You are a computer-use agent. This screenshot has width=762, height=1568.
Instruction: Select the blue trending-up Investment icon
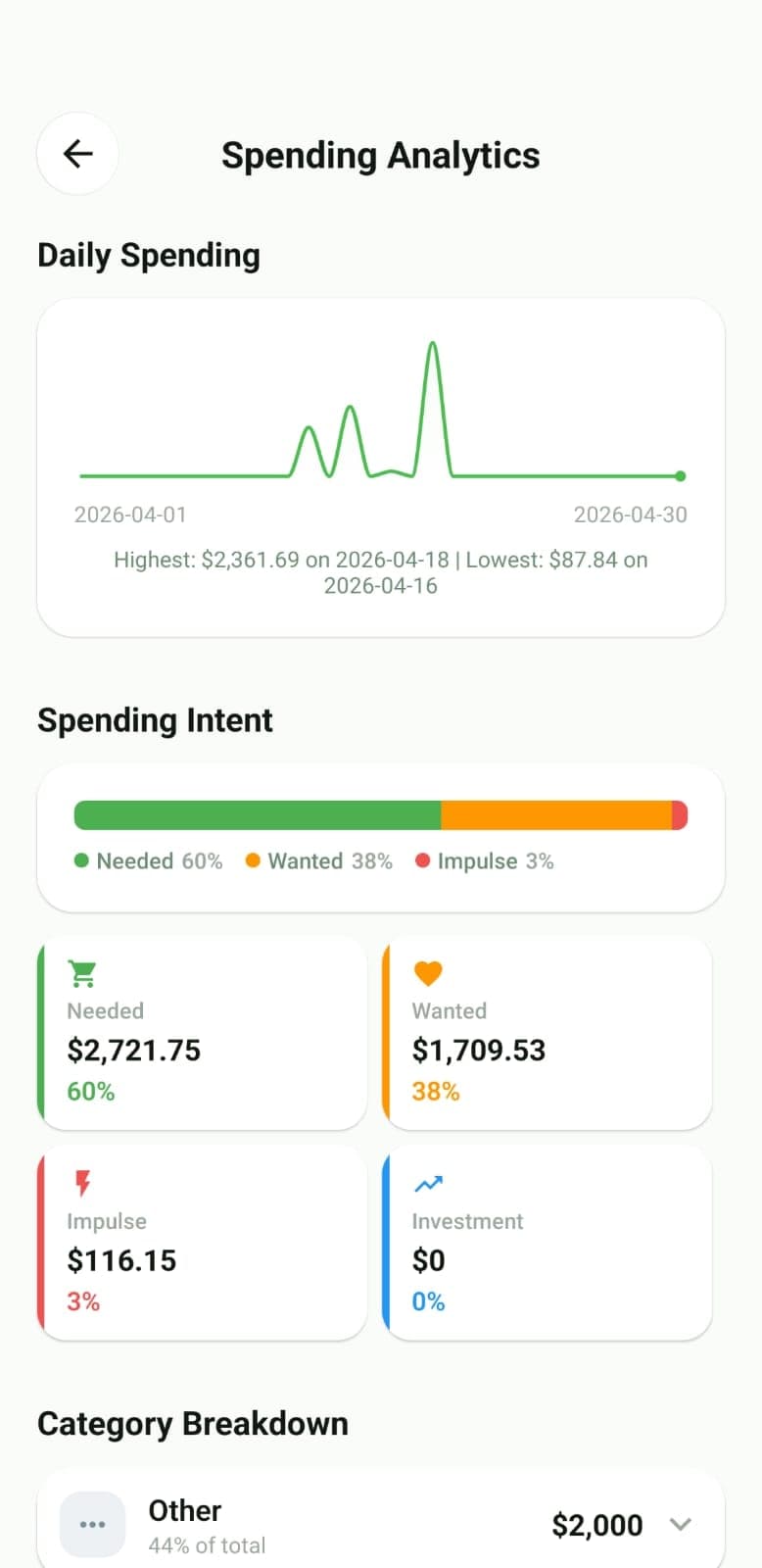pos(428,1184)
